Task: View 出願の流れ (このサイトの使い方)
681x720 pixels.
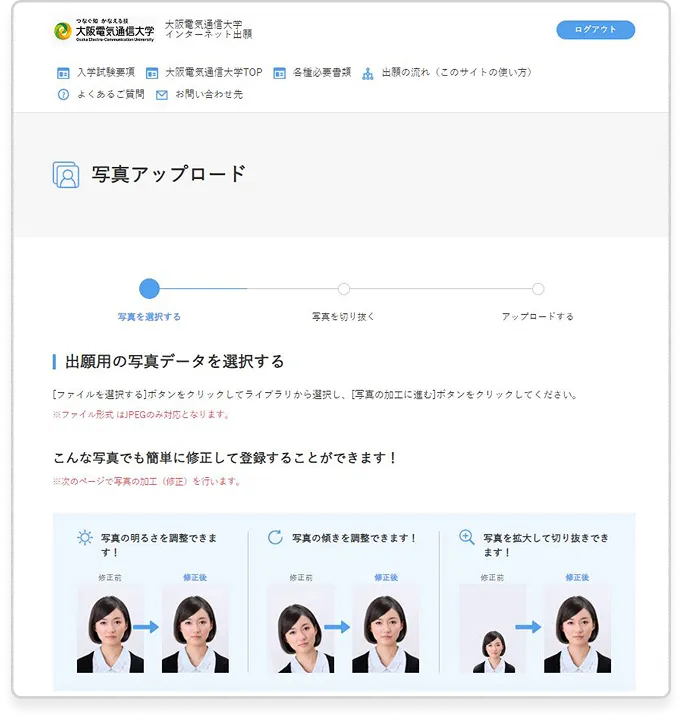Action: 456,73
